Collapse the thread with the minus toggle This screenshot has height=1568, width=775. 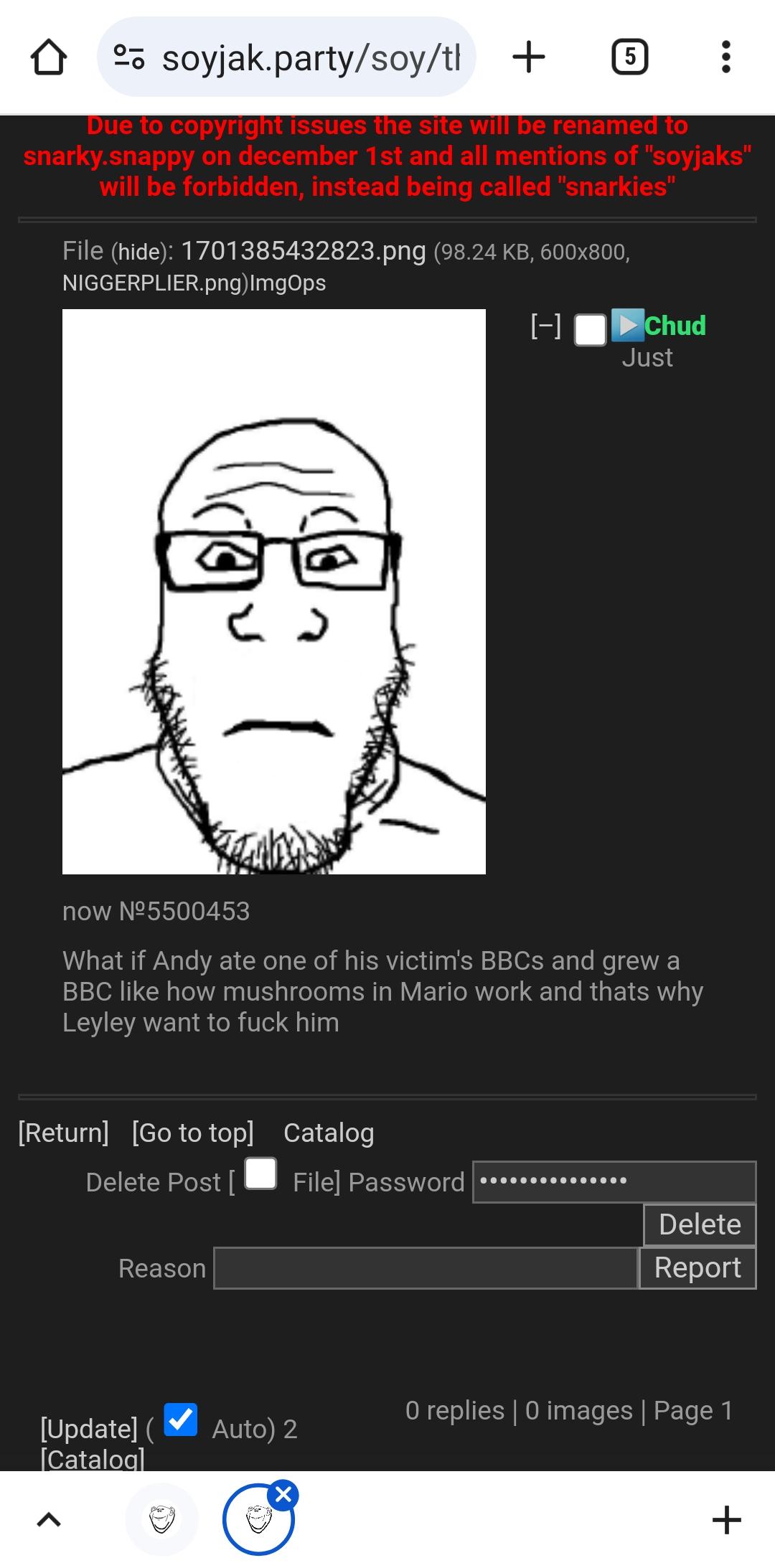tap(545, 327)
